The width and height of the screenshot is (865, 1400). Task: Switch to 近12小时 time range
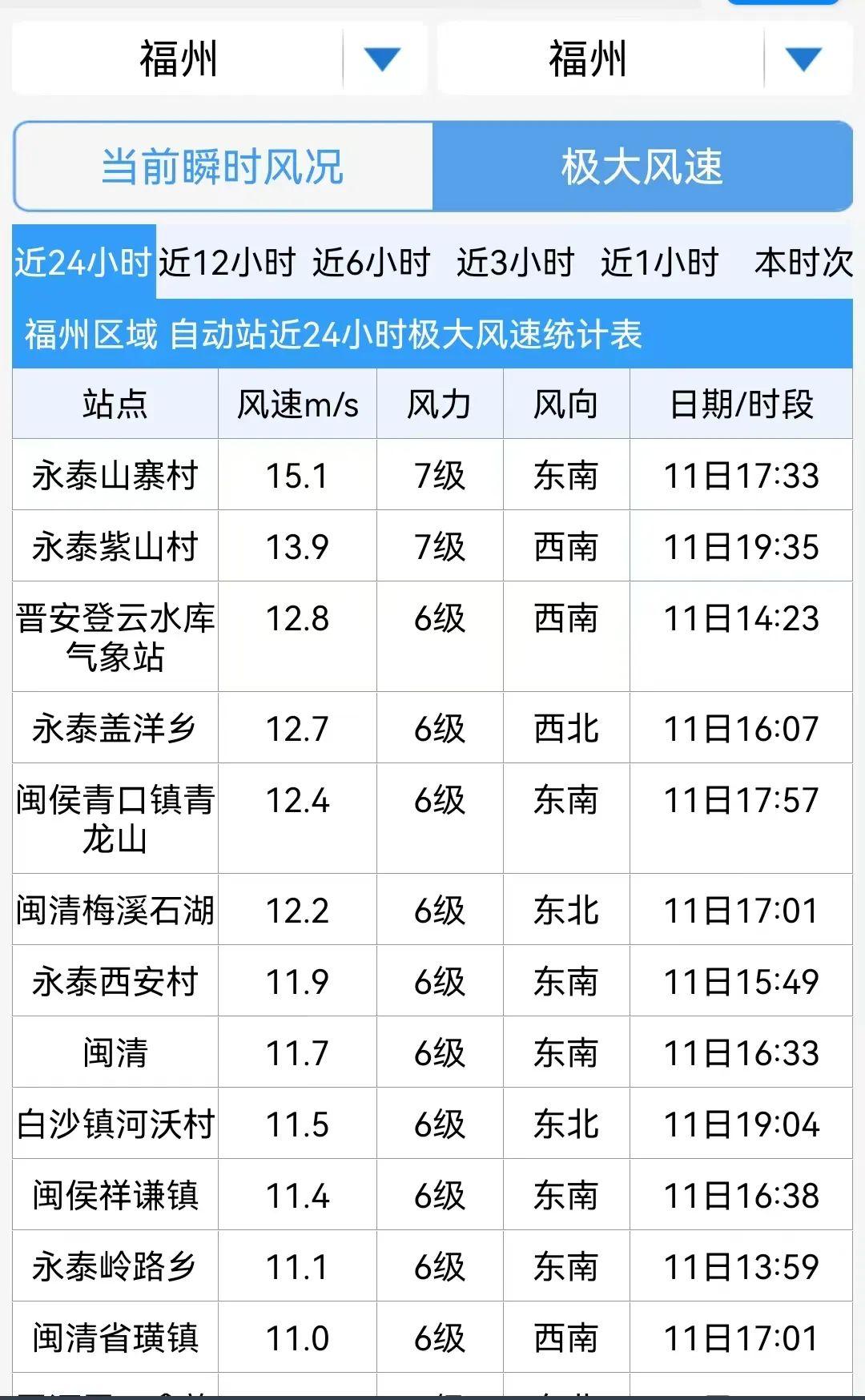tap(227, 263)
